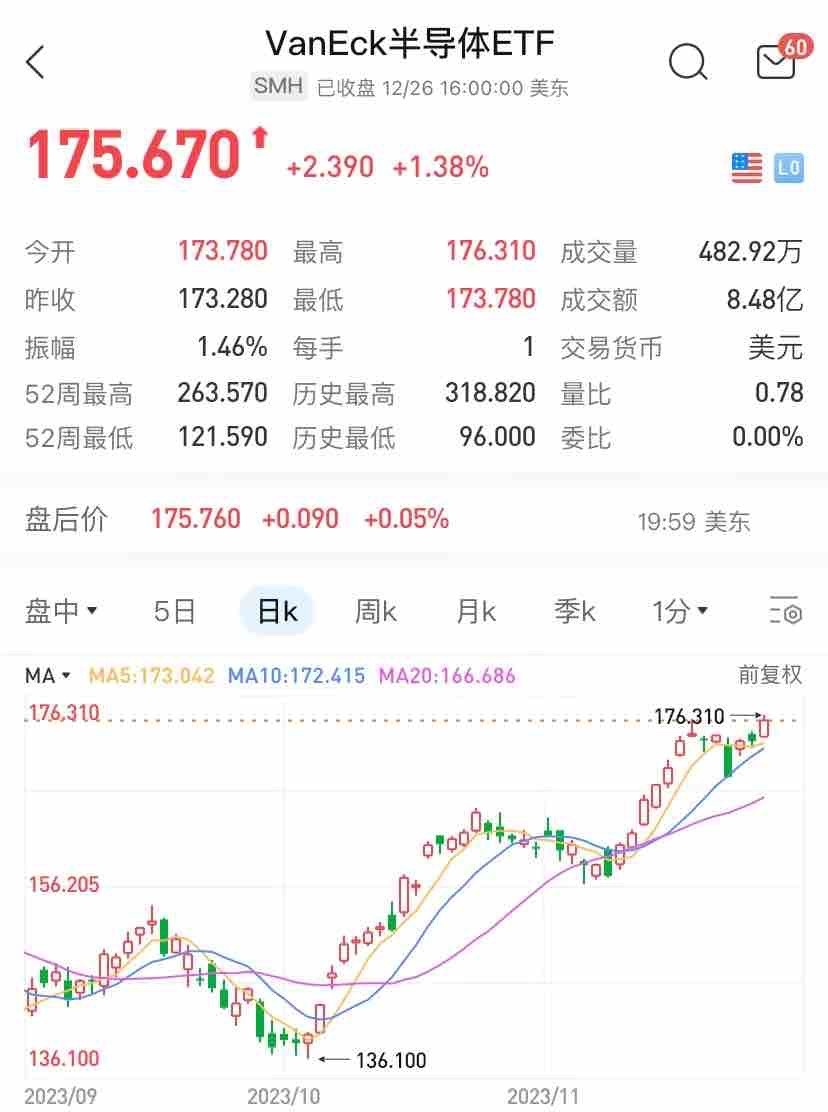Show the 月k monthly chart
The width and height of the screenshot is (828, 1112).
(476, 611)
